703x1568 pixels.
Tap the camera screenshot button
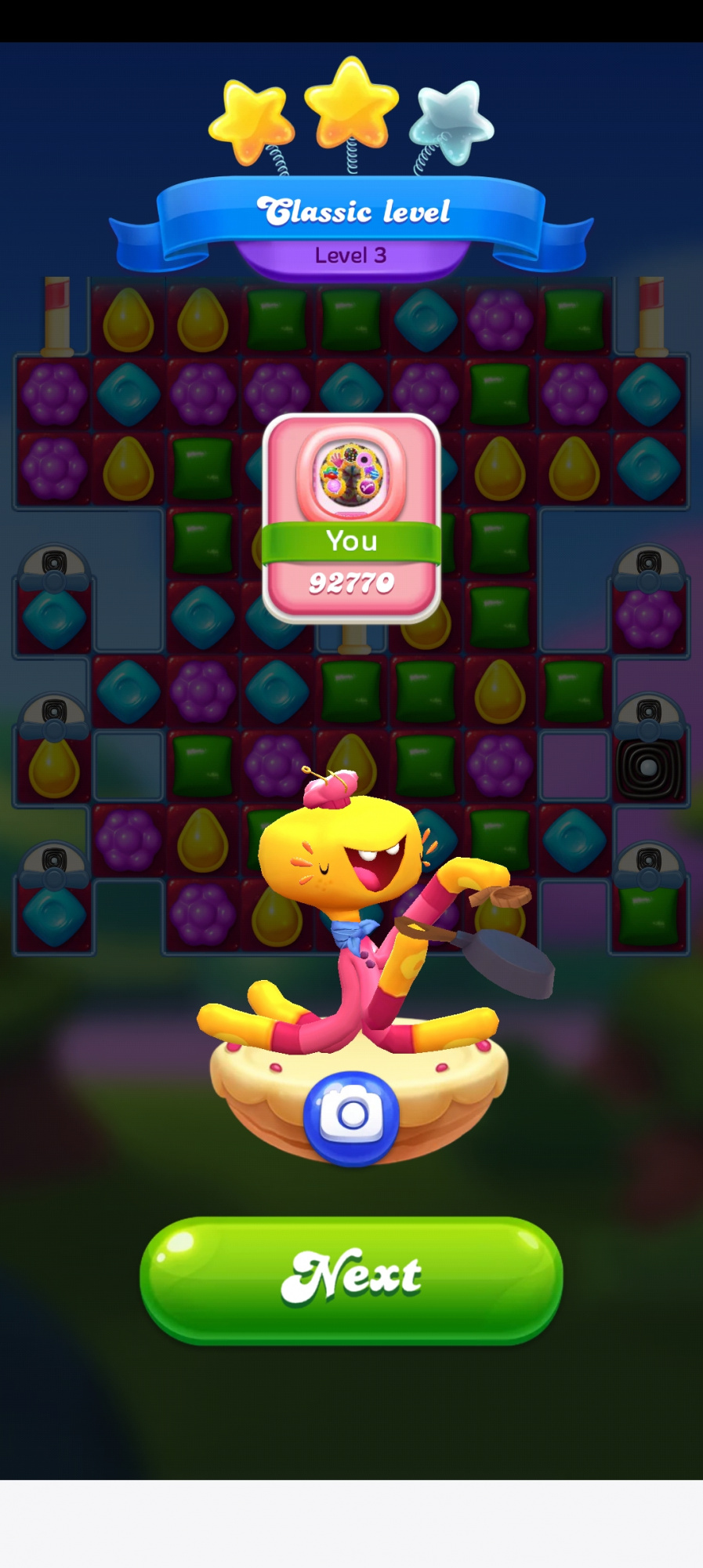[x=352, y=1116]
